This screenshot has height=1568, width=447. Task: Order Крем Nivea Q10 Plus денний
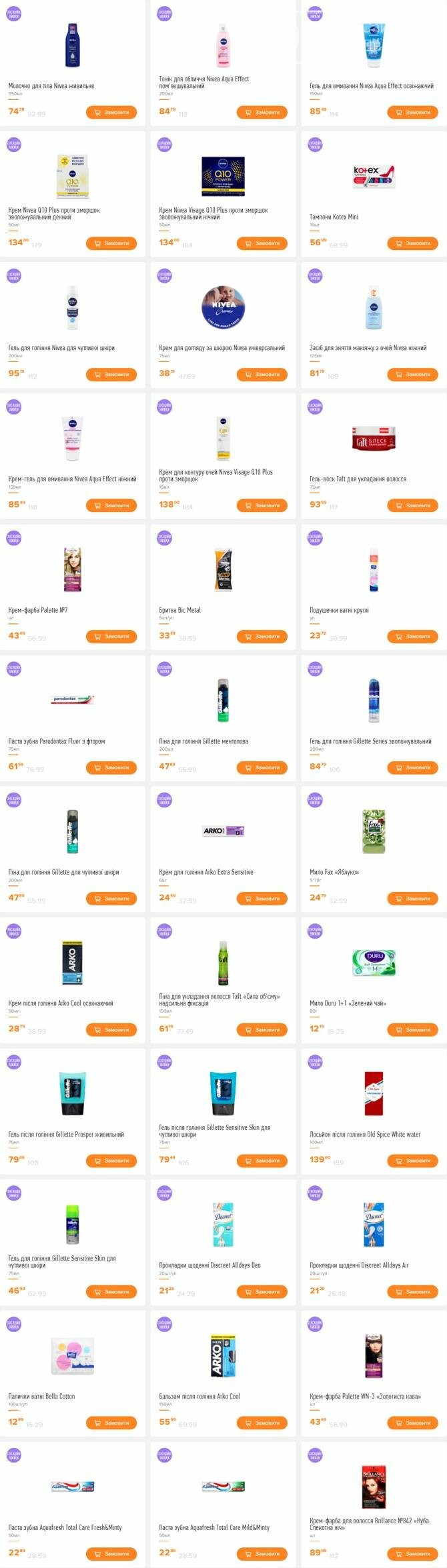[111, 243]
